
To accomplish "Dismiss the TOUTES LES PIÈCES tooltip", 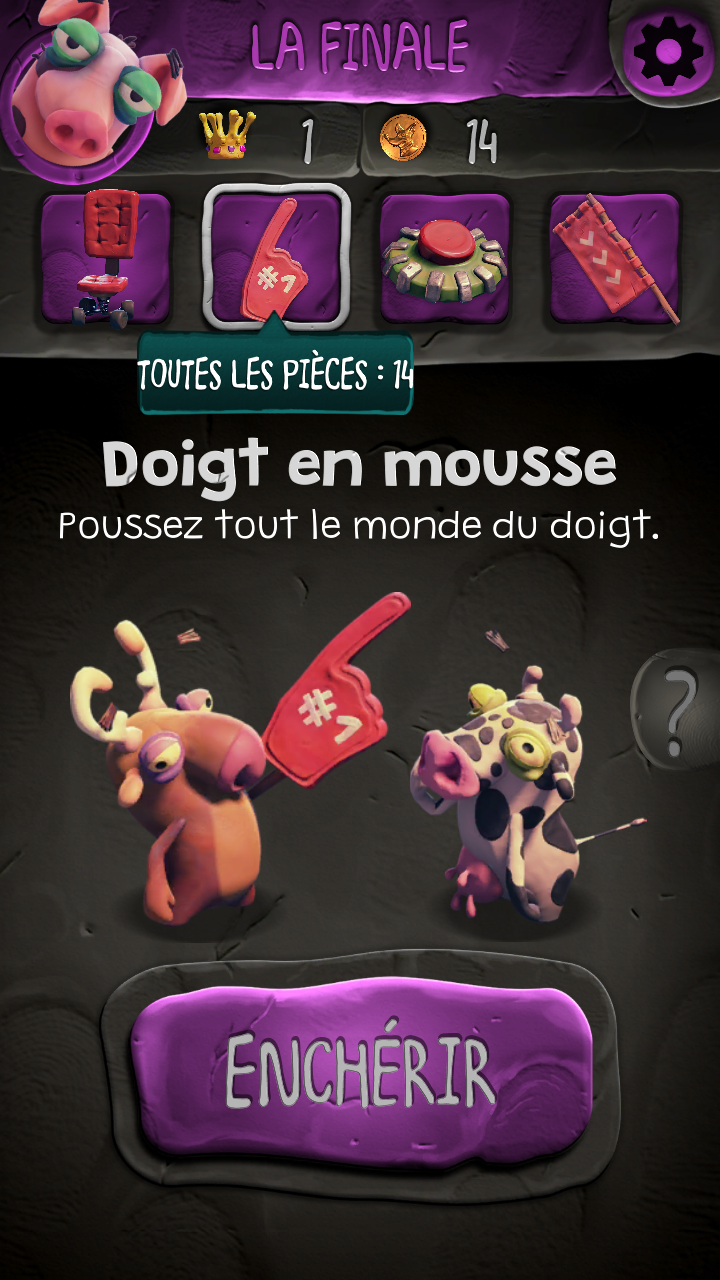I will (x=277, y=373).
